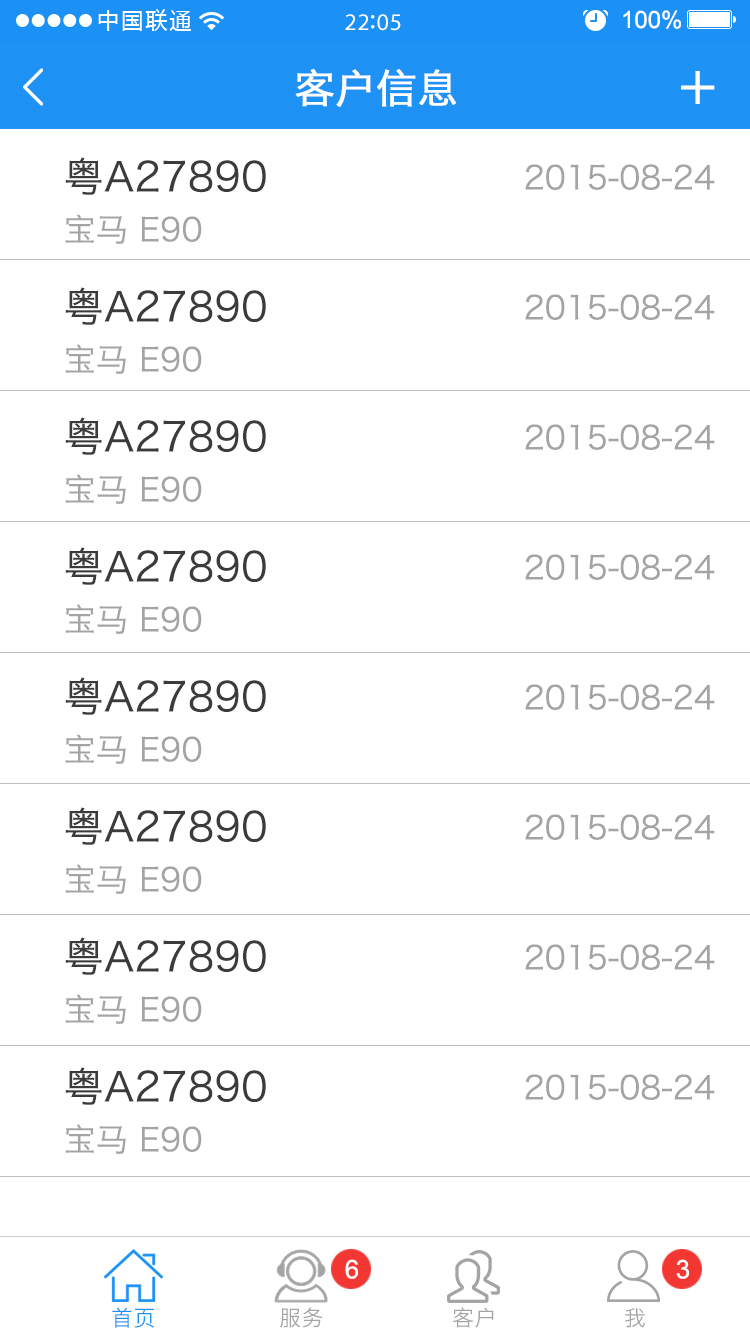This screenshot has width=750, height=1334.
Task: Switch to the 服务 tab
Action: point(300,1290)
